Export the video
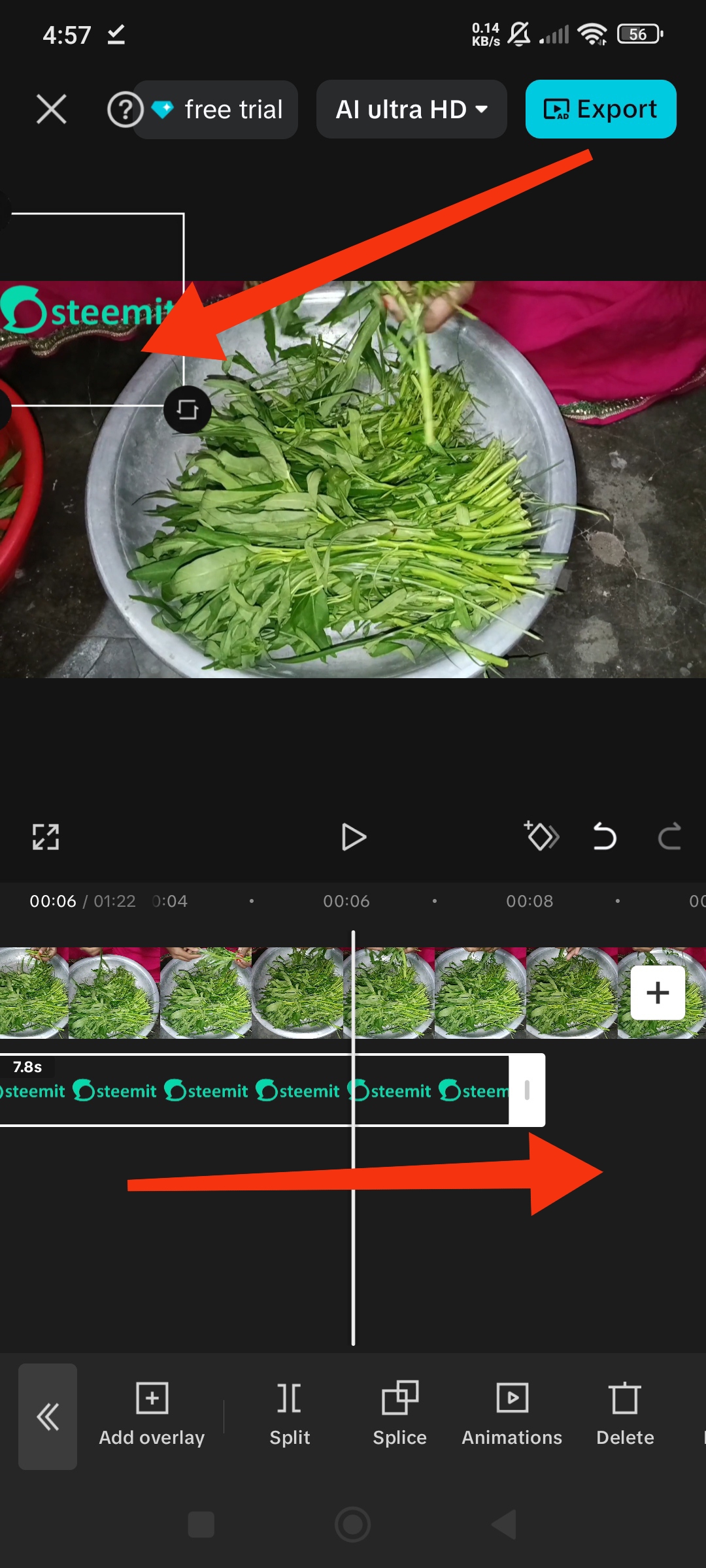This screenshot has height=1568, width=706. tap(601, 109)
